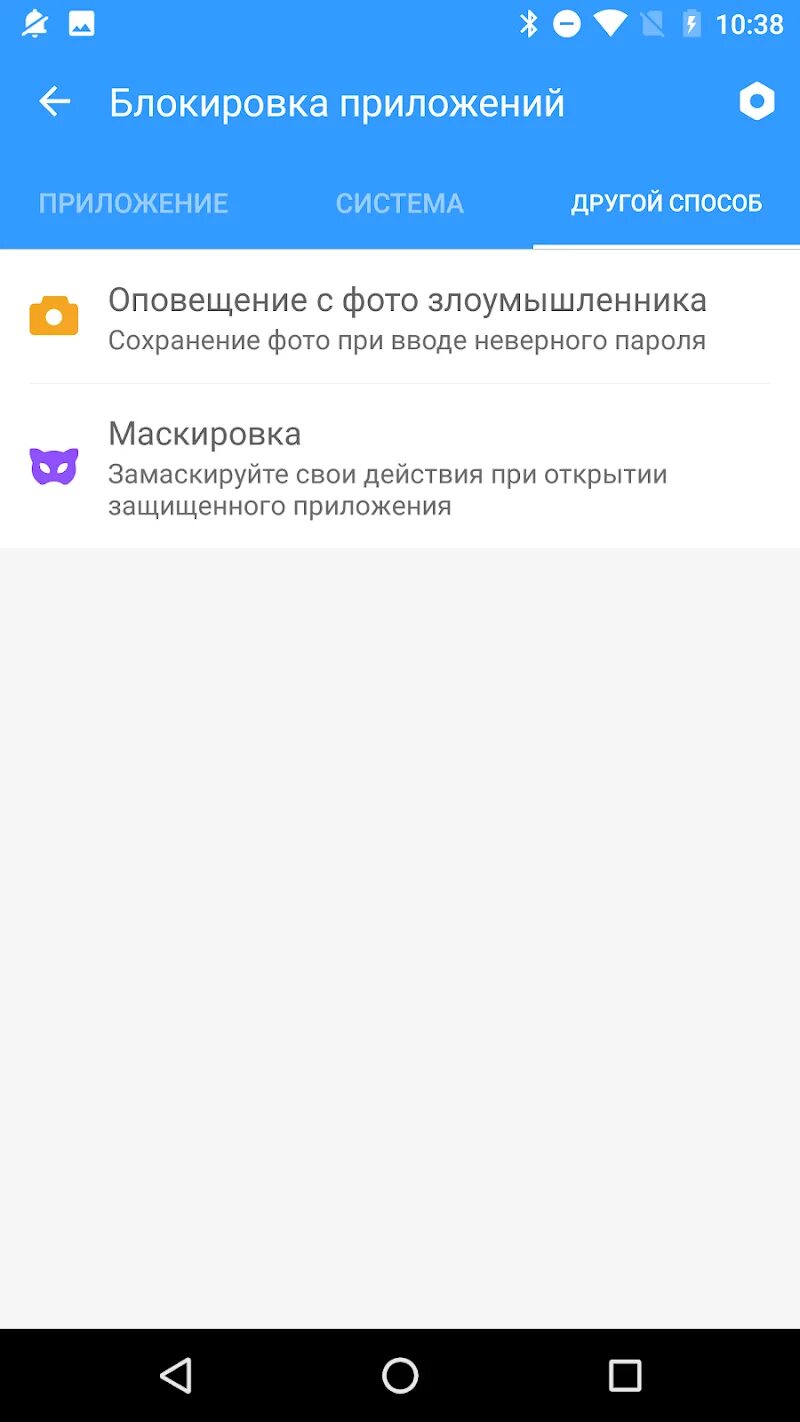Switch to the СИСТЕМА tab

pos(399,202)
